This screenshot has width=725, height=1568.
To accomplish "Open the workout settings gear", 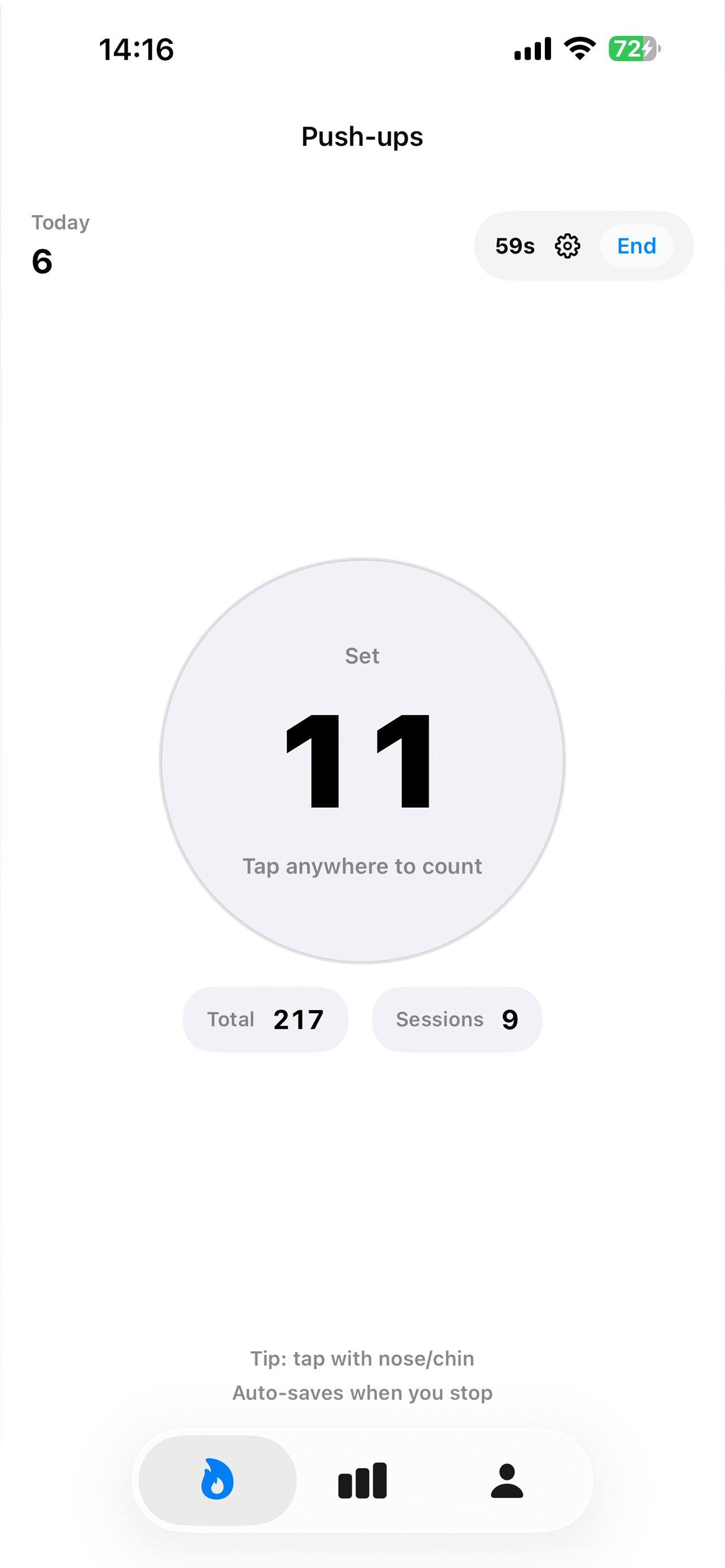I will pos(567,246).
